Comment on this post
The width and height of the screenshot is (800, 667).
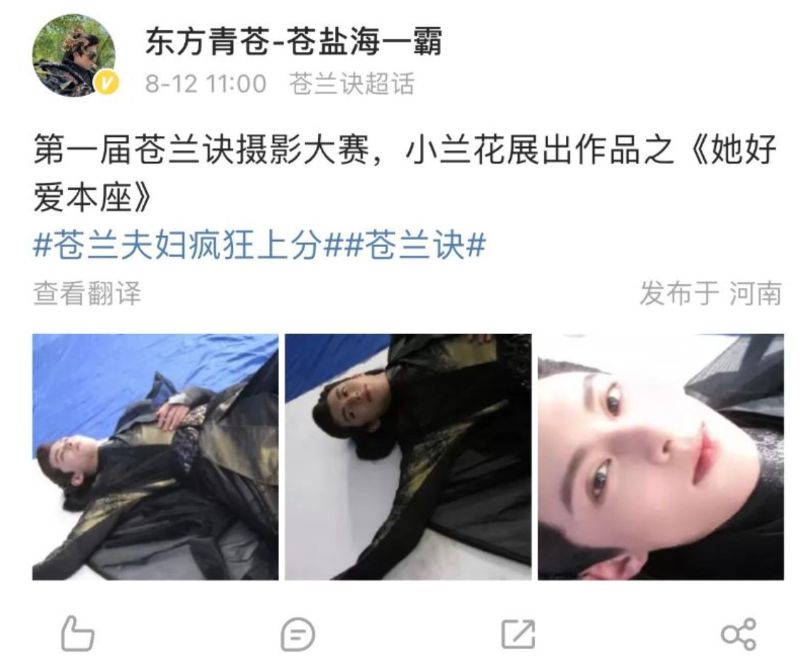point(297,633)
